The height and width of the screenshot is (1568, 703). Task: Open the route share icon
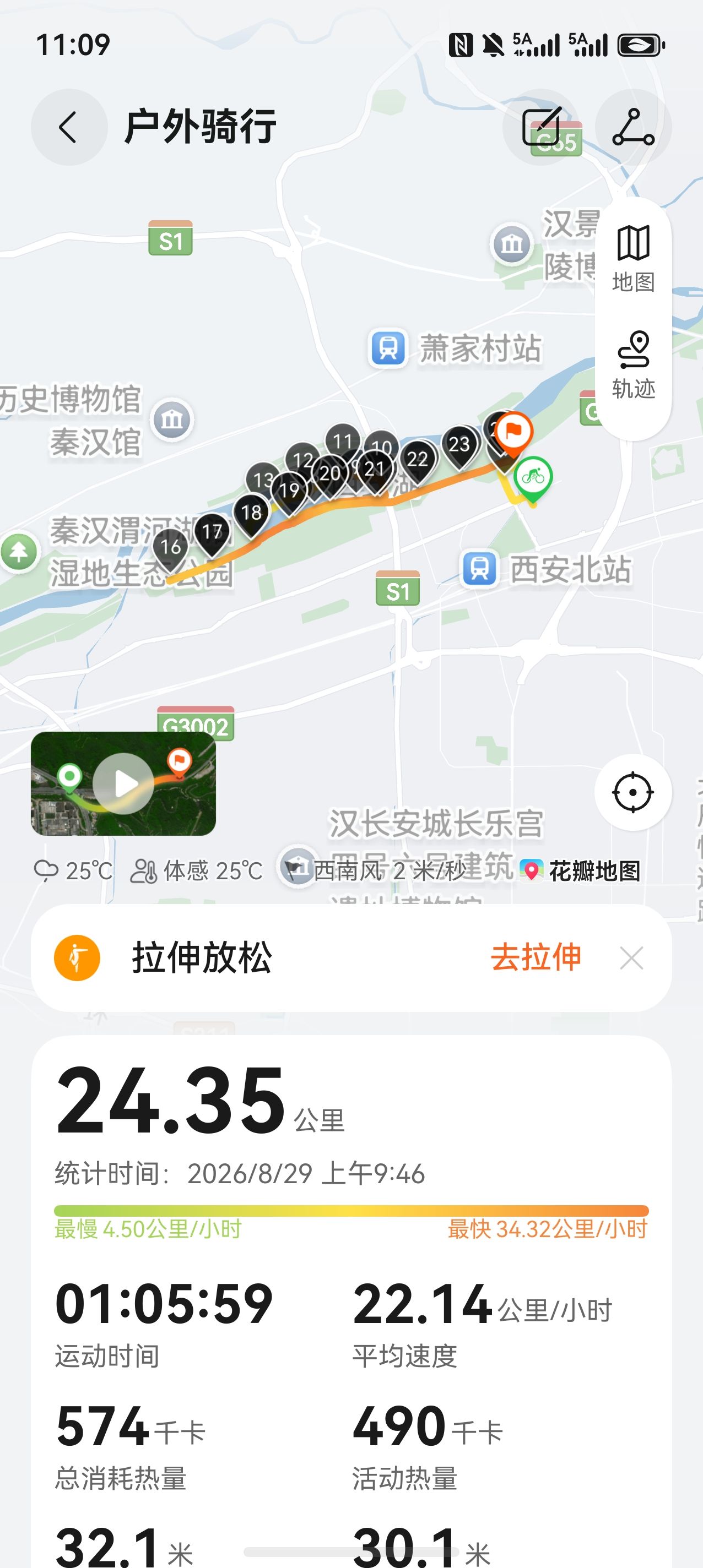coord(633,127)
